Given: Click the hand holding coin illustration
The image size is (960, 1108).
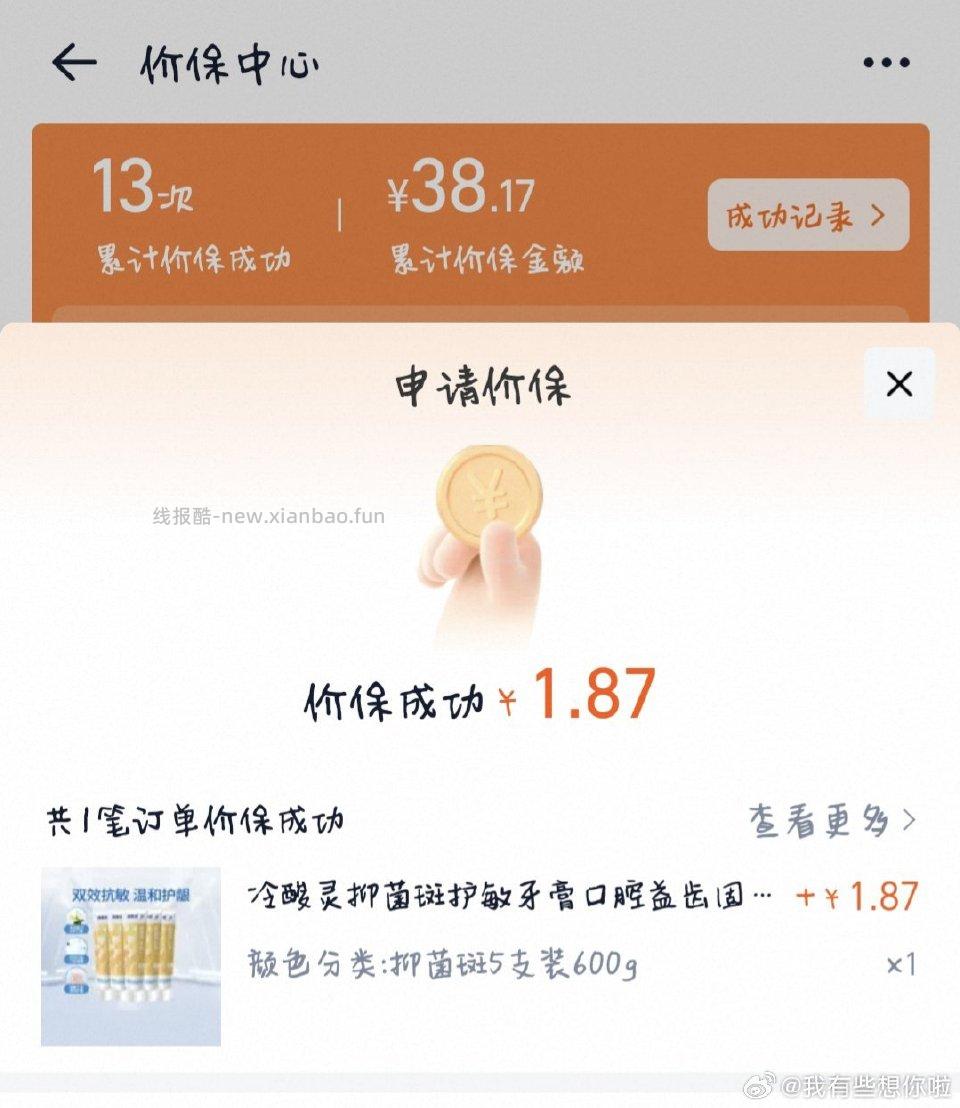Looking at the screenshot, I should click(x=487, y=540).
